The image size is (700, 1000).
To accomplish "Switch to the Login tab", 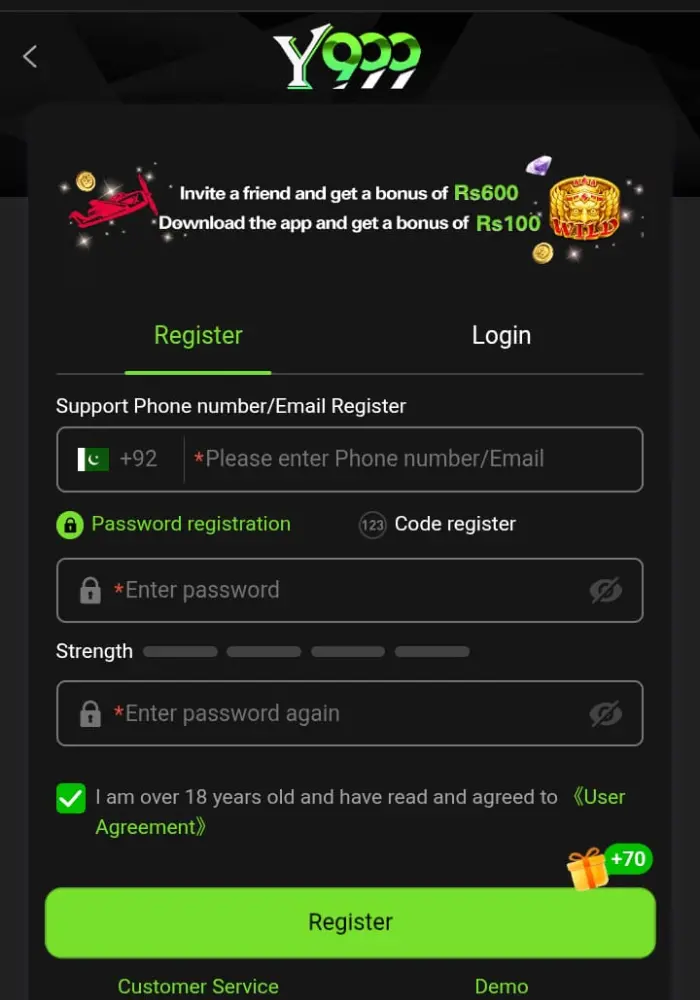I will click(501, 336).
